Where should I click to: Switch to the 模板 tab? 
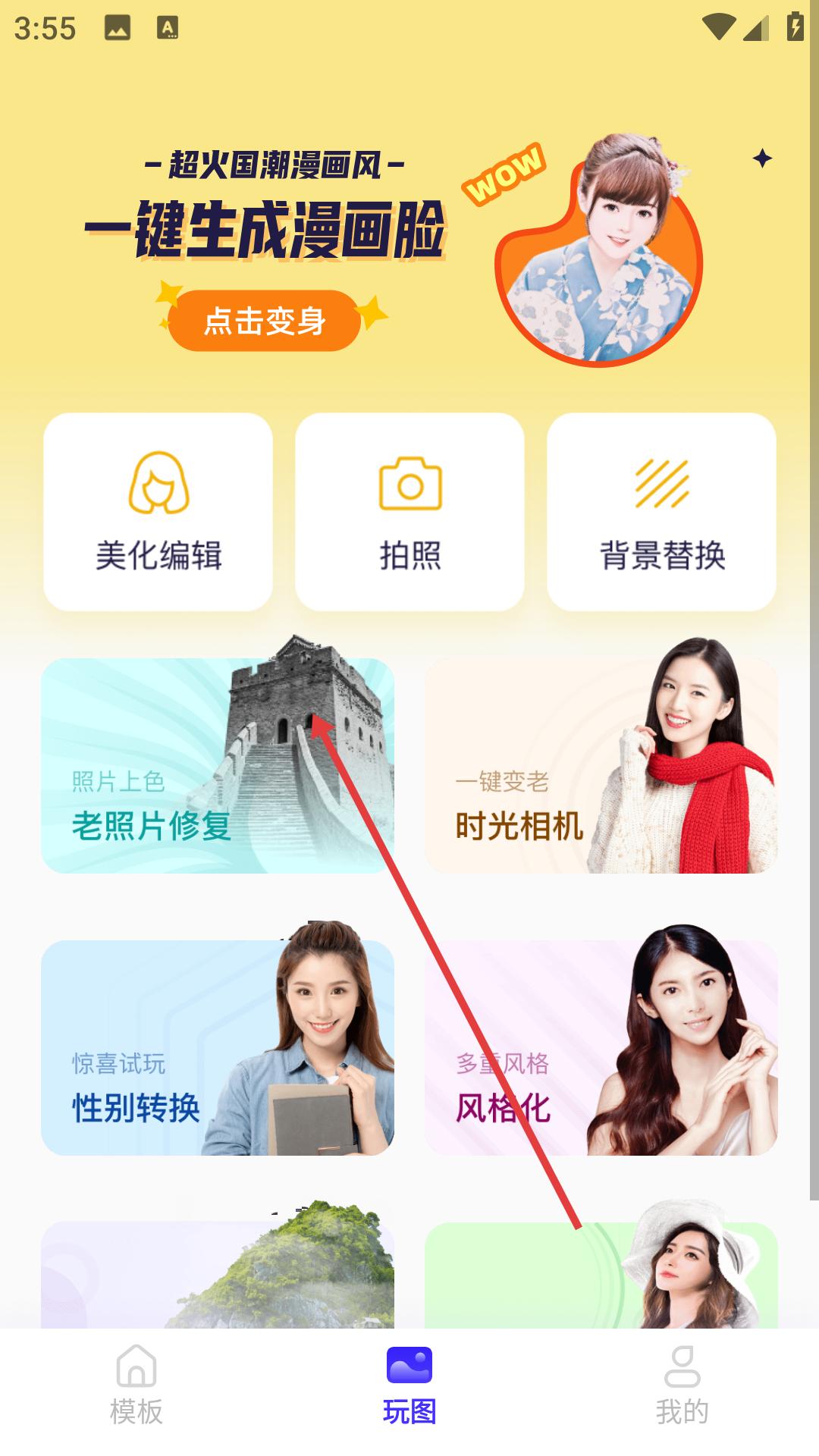[x=136, y=1384]
